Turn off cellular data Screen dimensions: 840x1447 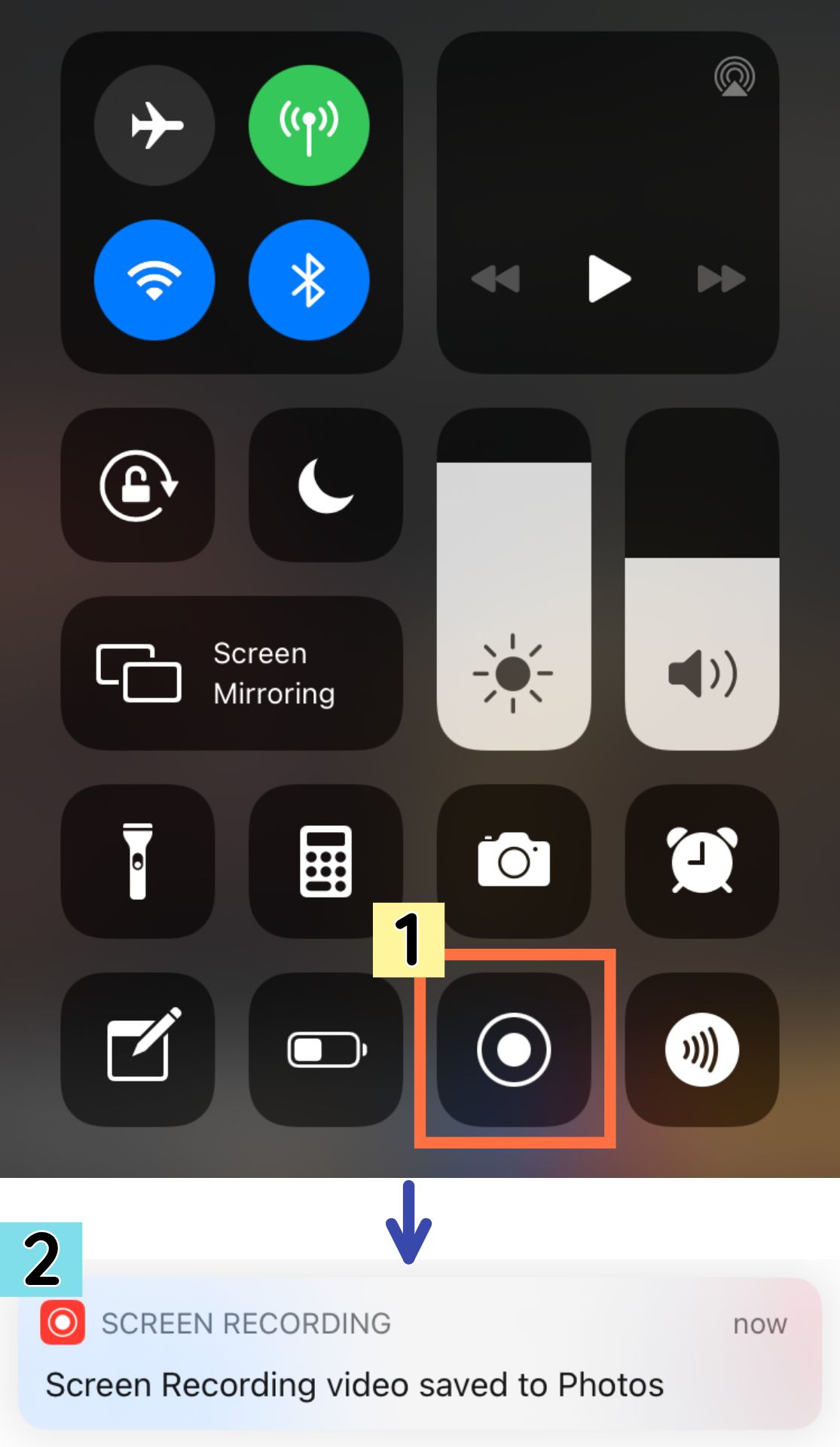(309, 125)
